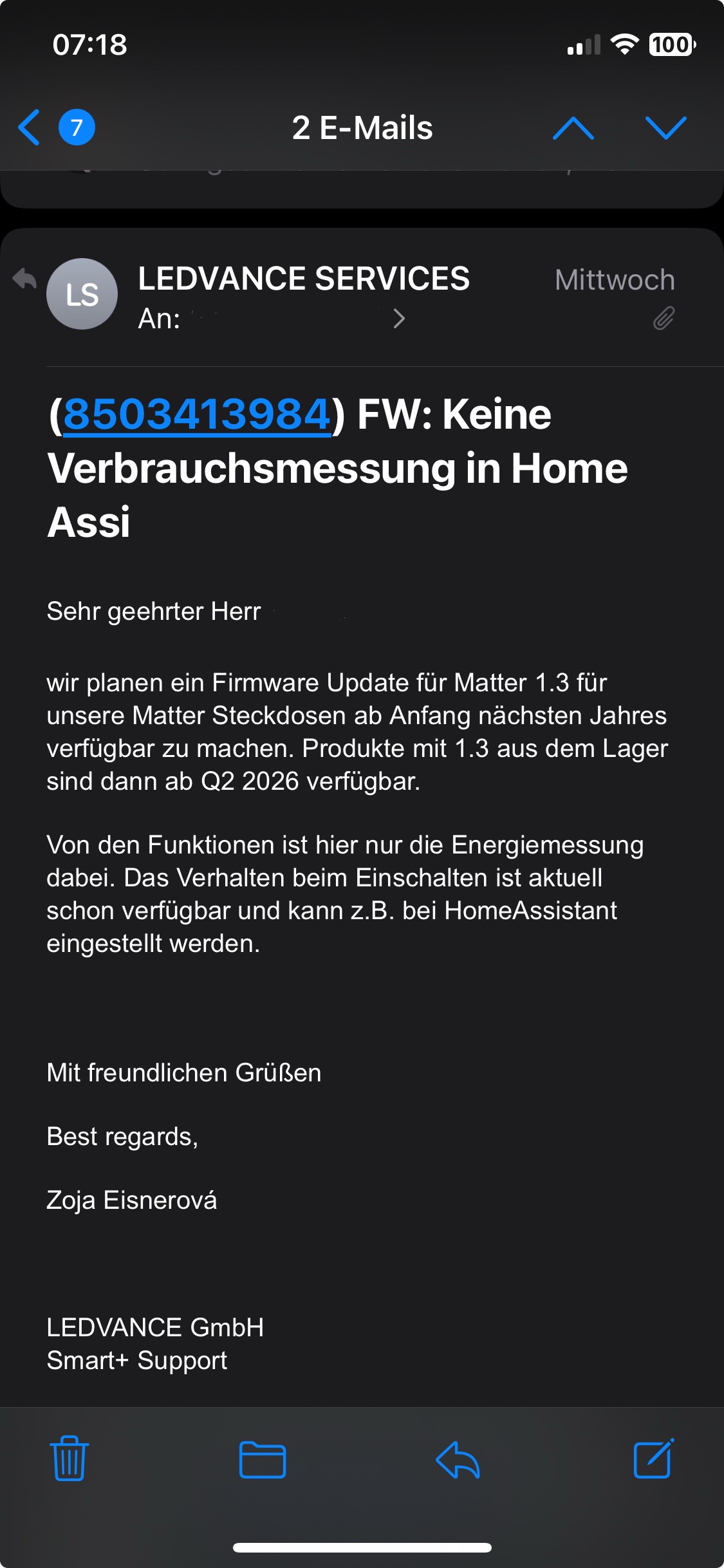724x1568 pixels.
Task: Reply to this email
Action: [x=458, y=1459]
